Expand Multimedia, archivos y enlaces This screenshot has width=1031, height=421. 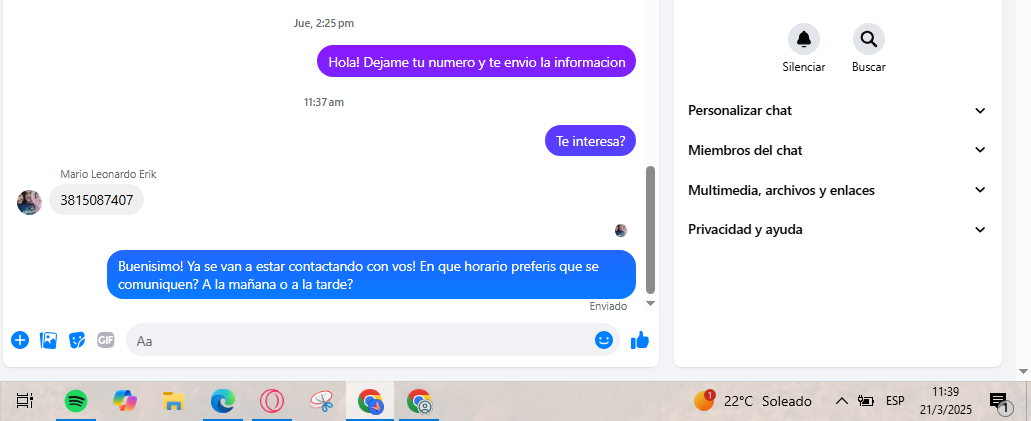click(x=837, y=190)
